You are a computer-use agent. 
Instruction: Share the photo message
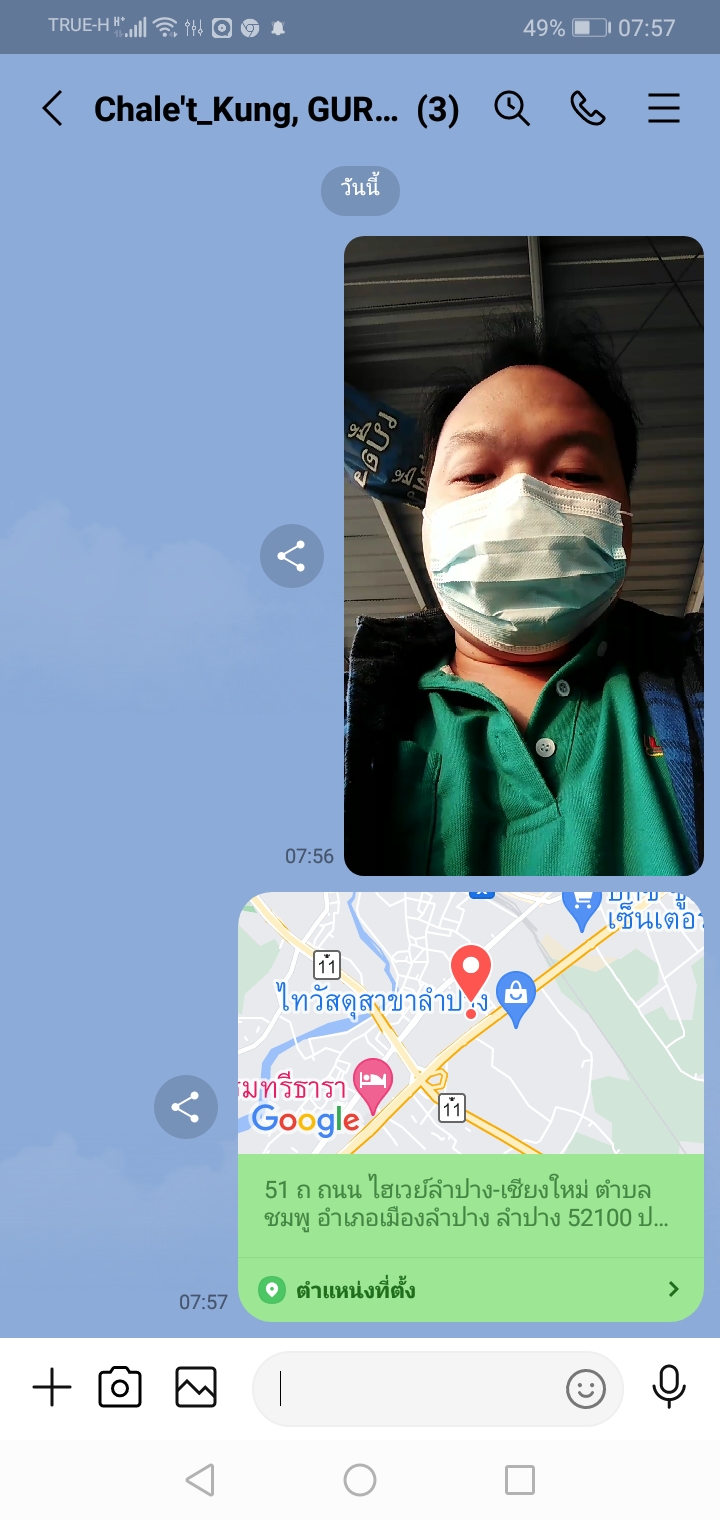tap(291, 556)
